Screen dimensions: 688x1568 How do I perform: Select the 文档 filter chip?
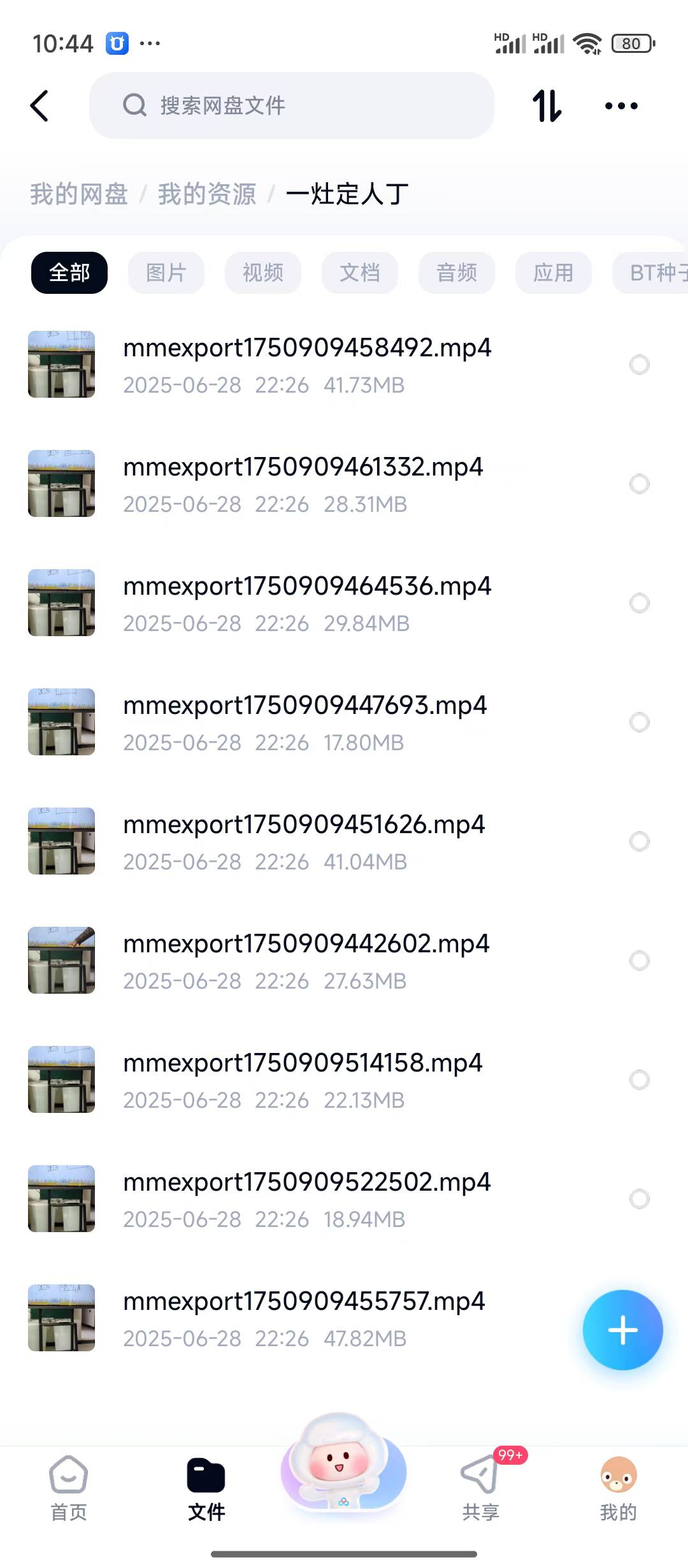coord(360,273)
